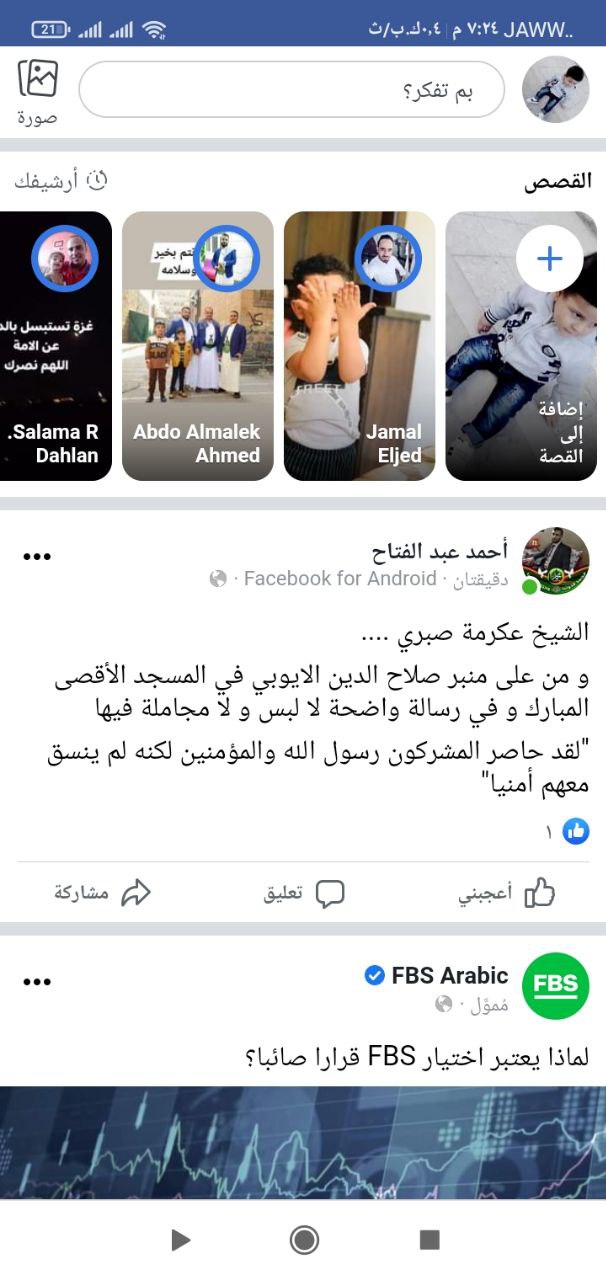Open the stories archive (أرشيفك)
Viewport: 606px width, 1280px height.
click(x=60, y=181)
